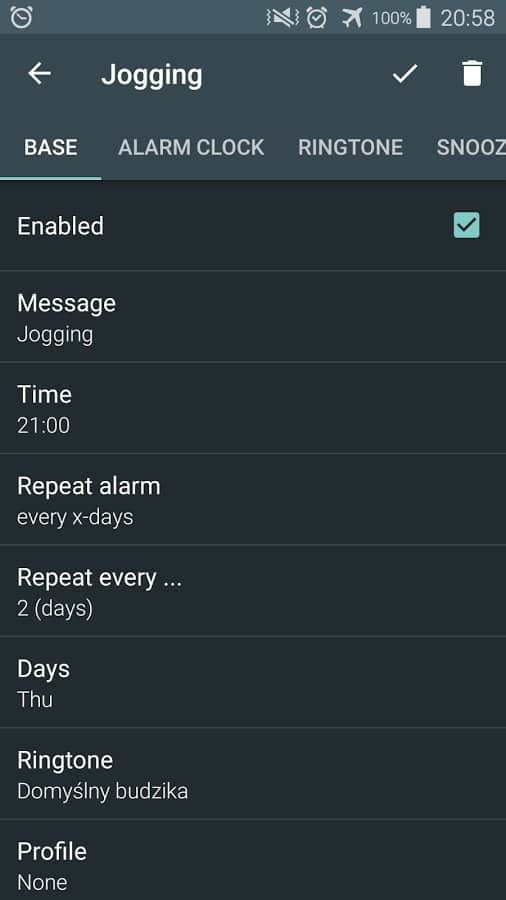Screen dimensions: 506x900
Task: Open the Ringtone tab
Action: (351, 148)
